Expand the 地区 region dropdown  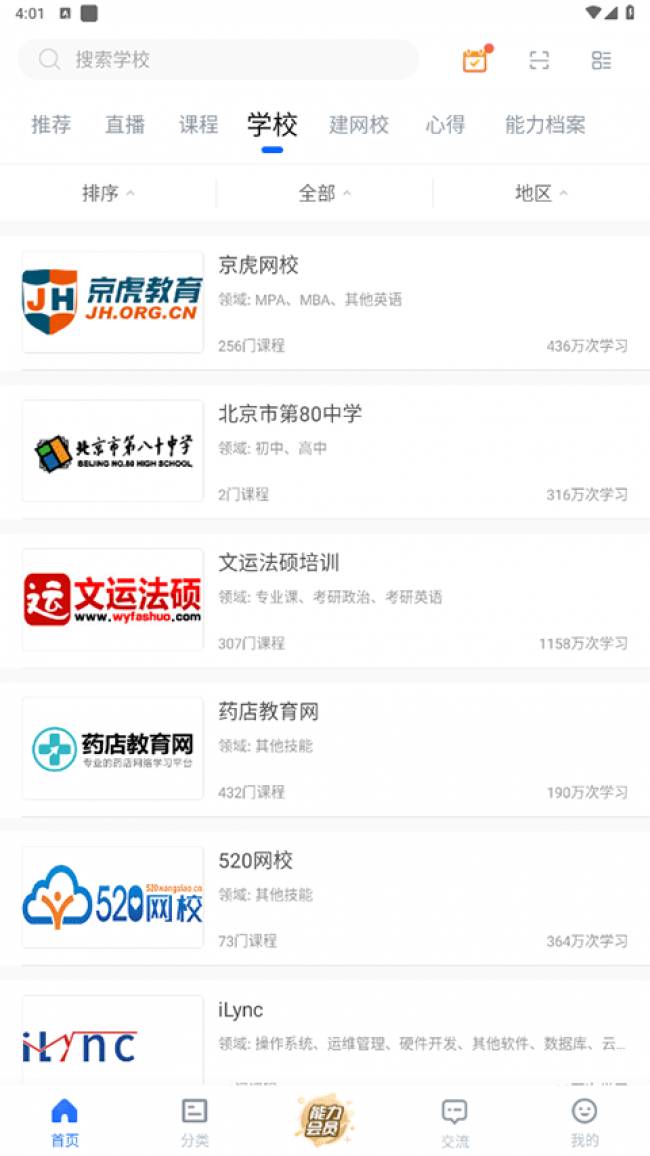point(542,193)
